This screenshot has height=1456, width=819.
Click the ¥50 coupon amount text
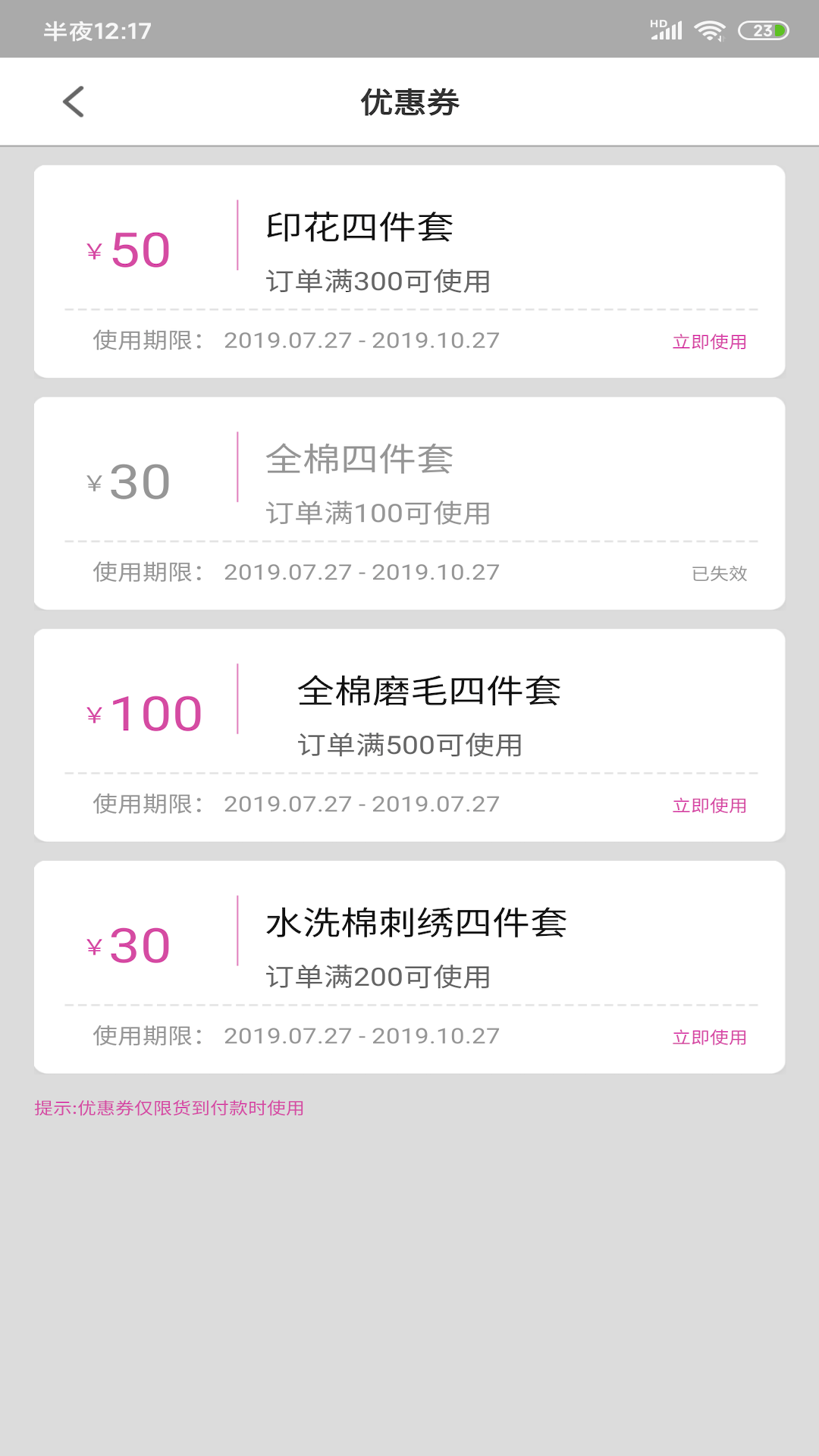pos(130,248)
